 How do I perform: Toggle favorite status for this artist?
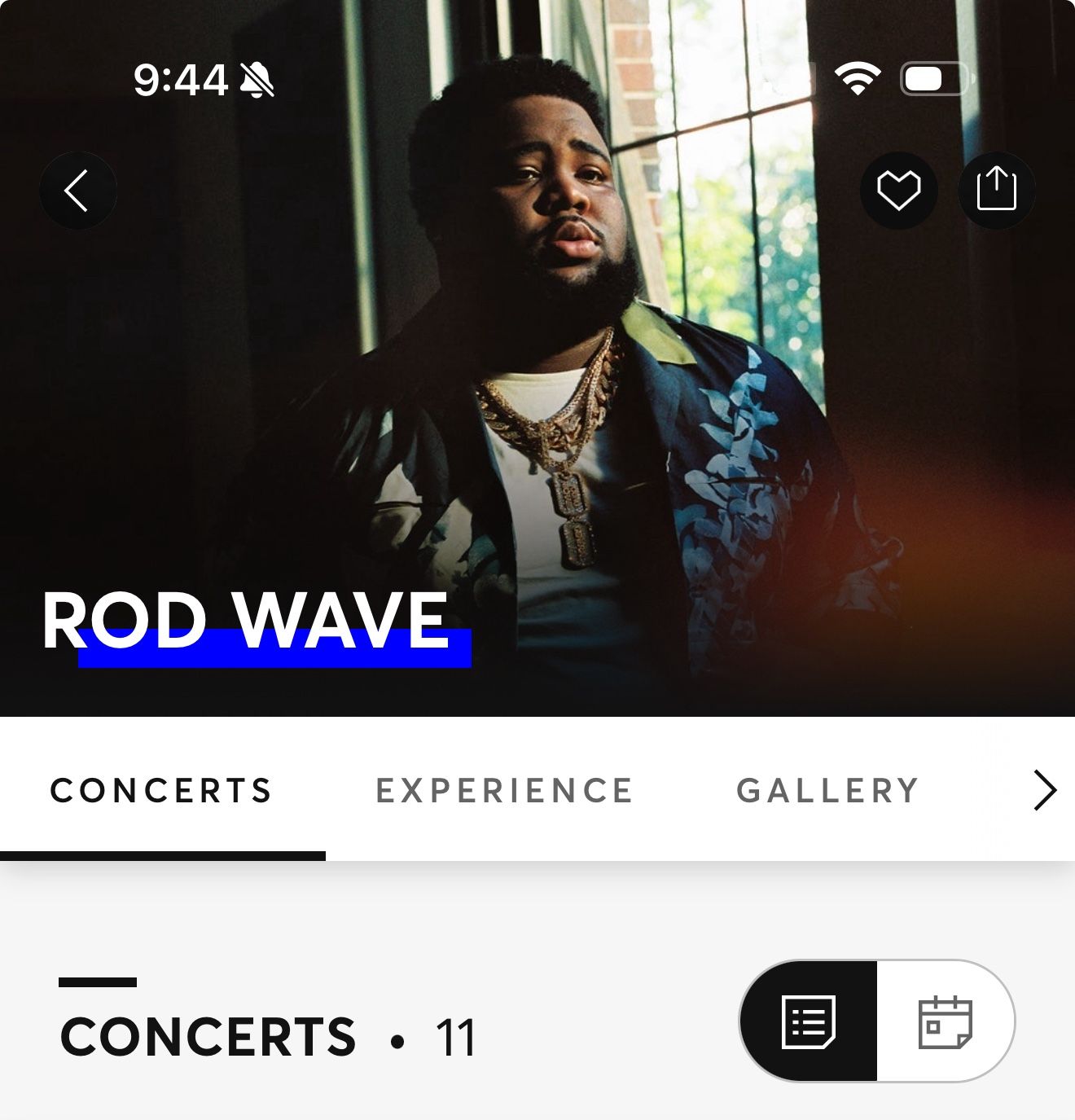pyautogui.click(x=898, y=189)
